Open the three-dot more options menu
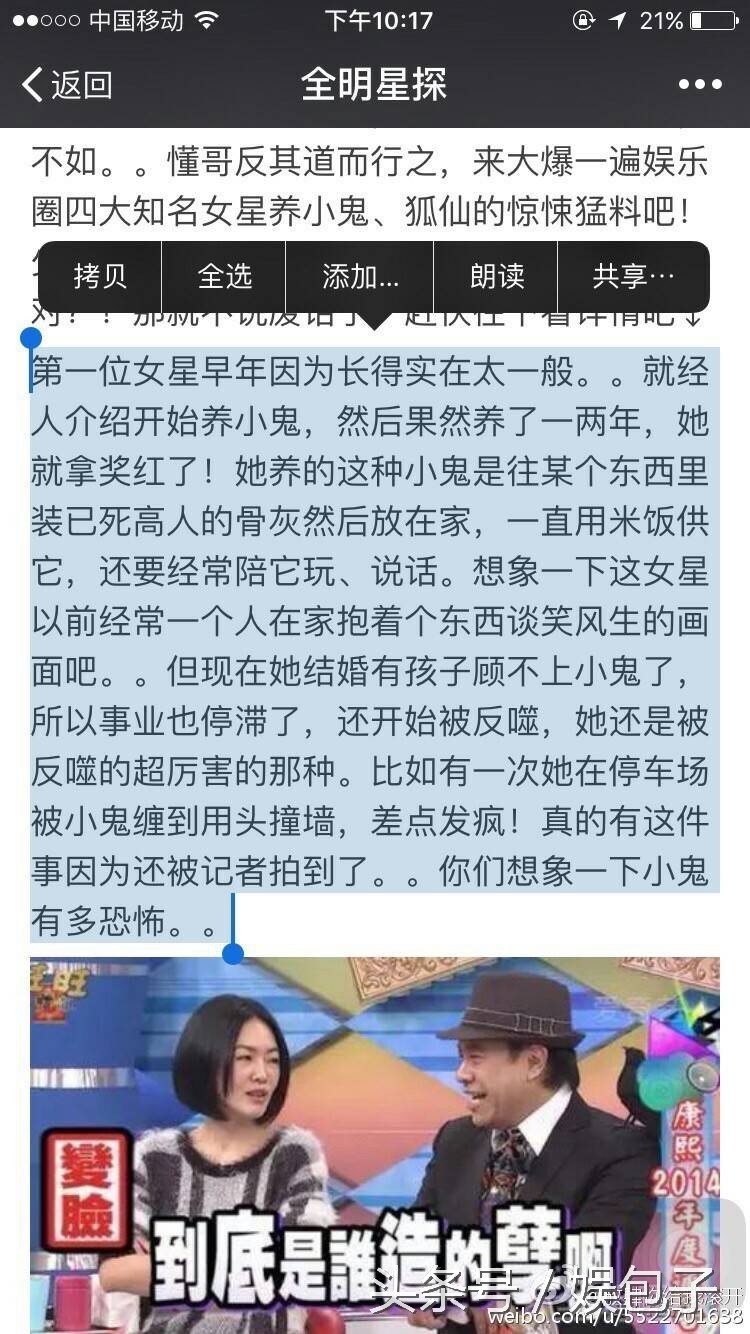Image resolution: width=750 pixels, height=1334 pixels. coord(699,85)
